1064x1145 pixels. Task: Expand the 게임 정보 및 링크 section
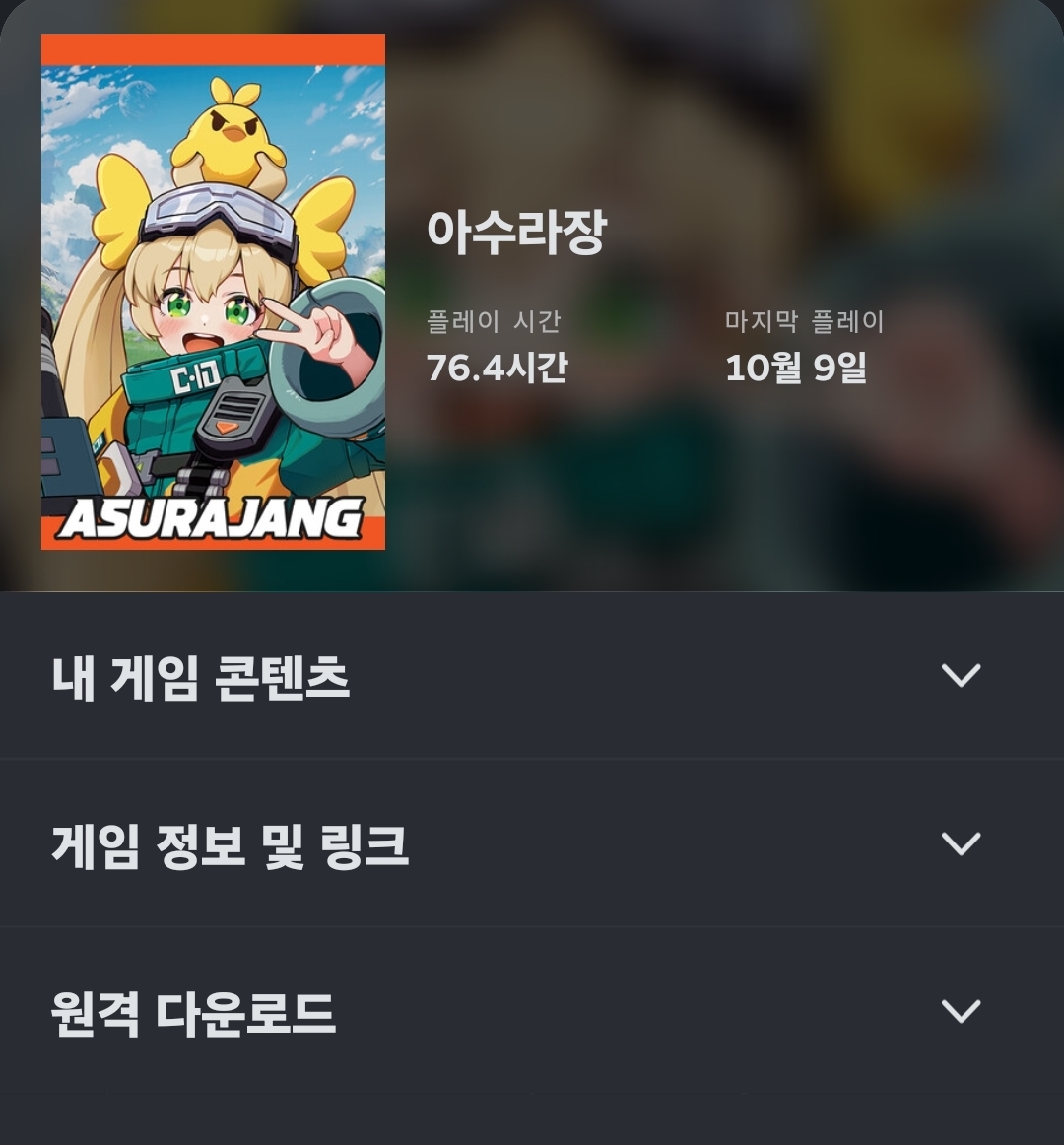(960, 844)
